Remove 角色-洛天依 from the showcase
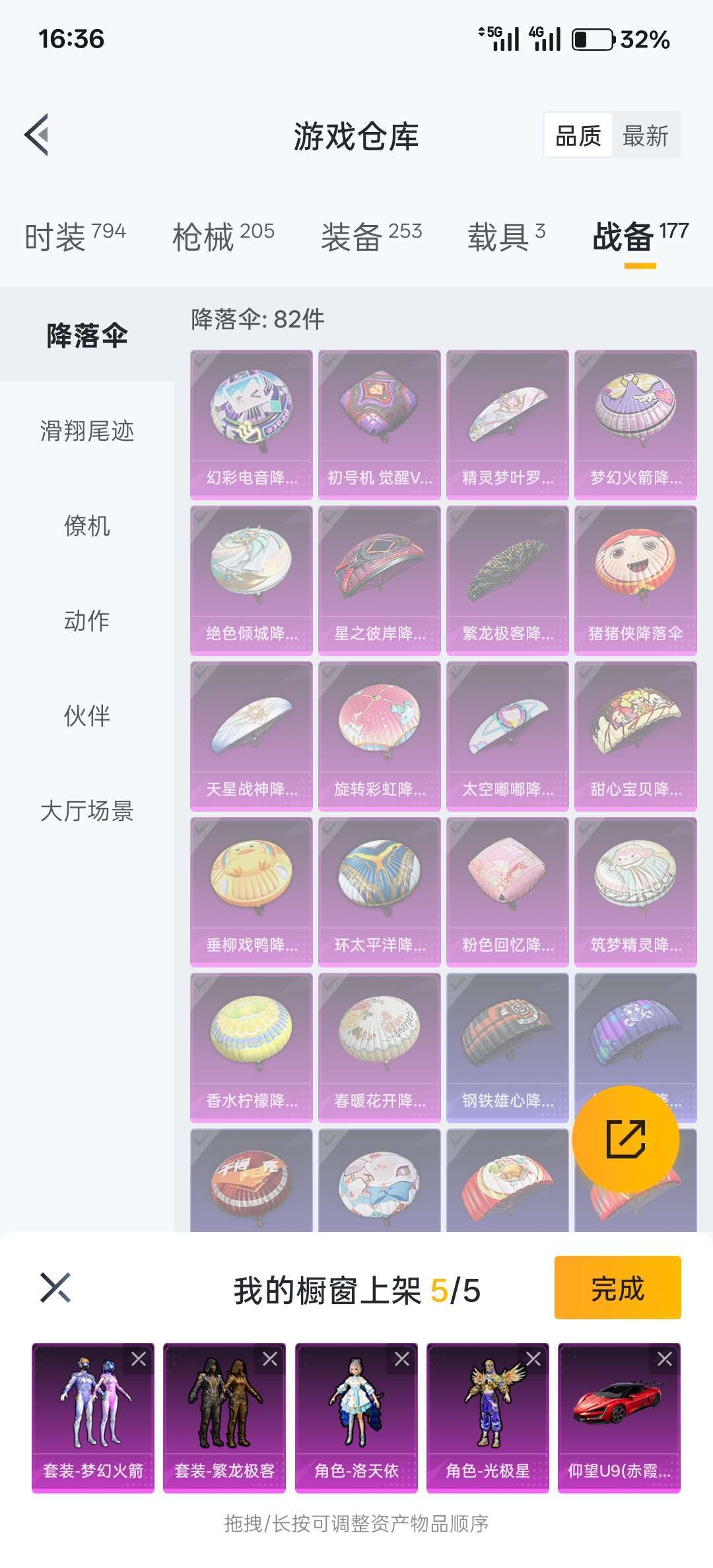This screenshot has width=713, height=1568. coord(401,1359)
